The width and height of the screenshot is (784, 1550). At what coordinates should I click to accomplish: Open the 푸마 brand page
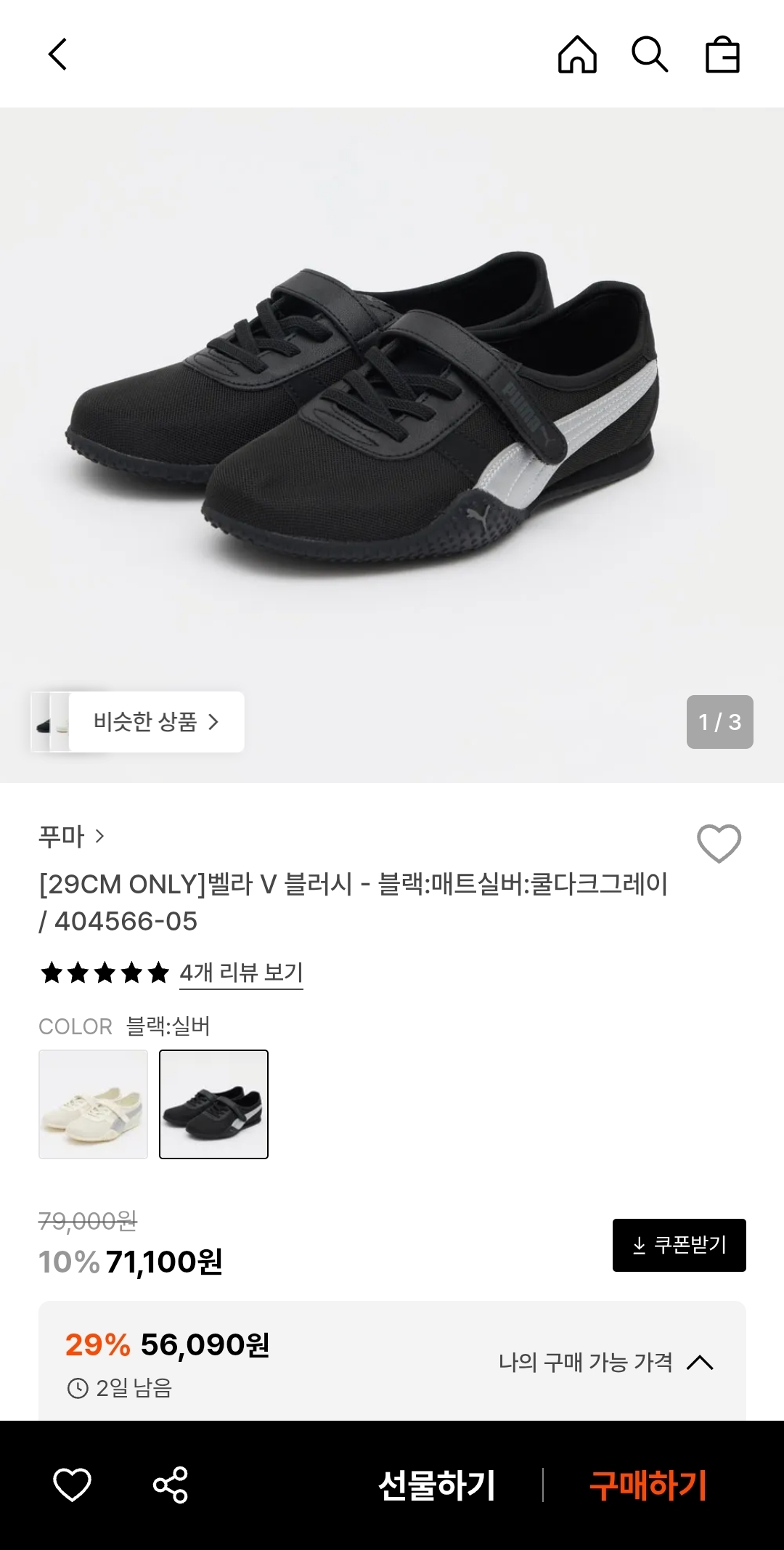(x=71, y=837)
